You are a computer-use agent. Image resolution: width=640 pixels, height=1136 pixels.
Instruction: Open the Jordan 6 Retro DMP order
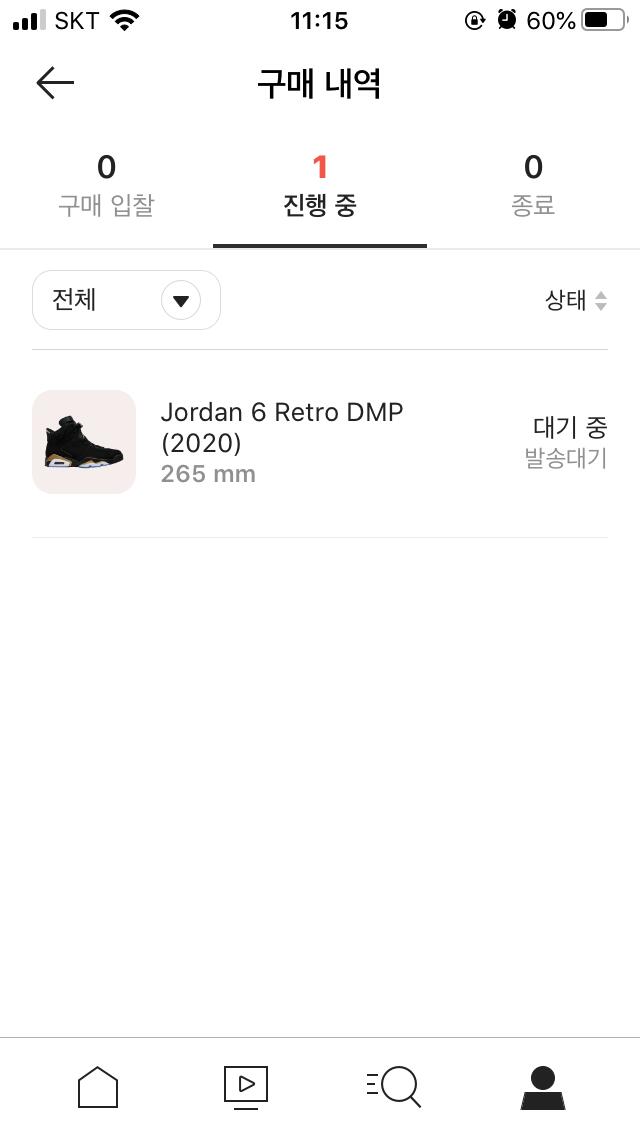click(320, 442)
